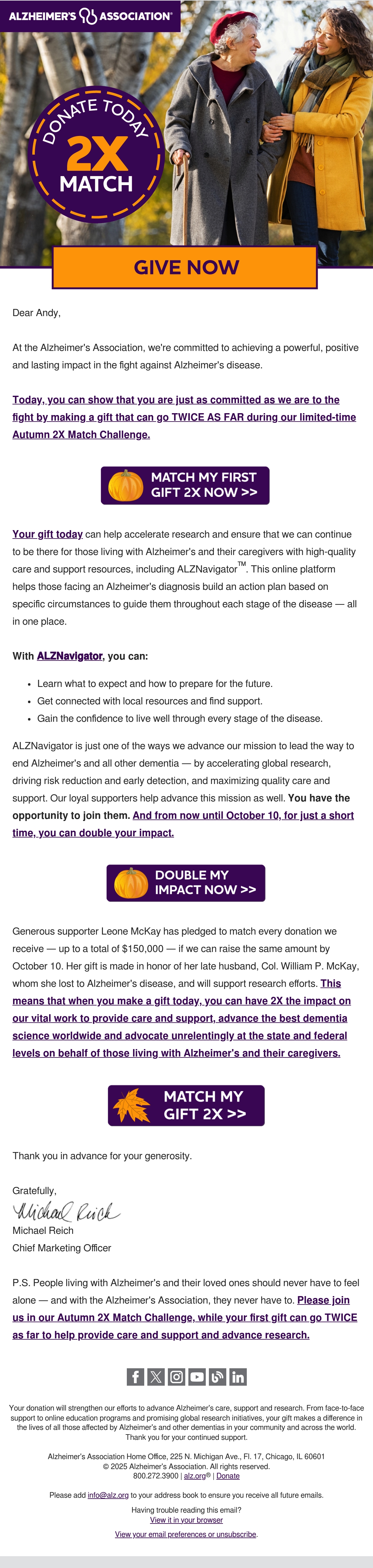Open the YouTube icon
The width and height of the screenshot is (373, 1568).
click(x=197, y=1376)
